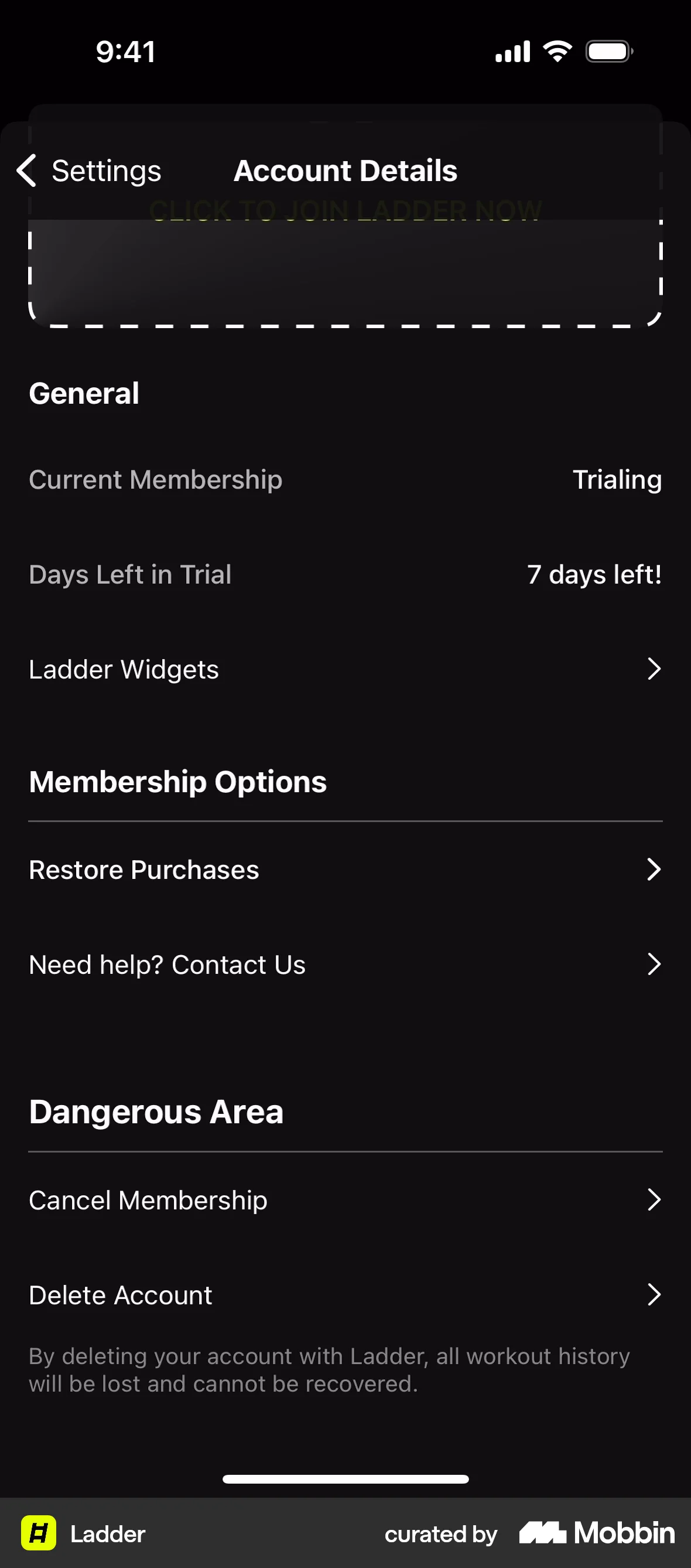Select Delete Account in Dangerous Area
Screen dimensions: 691x1568
[x=120, y=1295]
